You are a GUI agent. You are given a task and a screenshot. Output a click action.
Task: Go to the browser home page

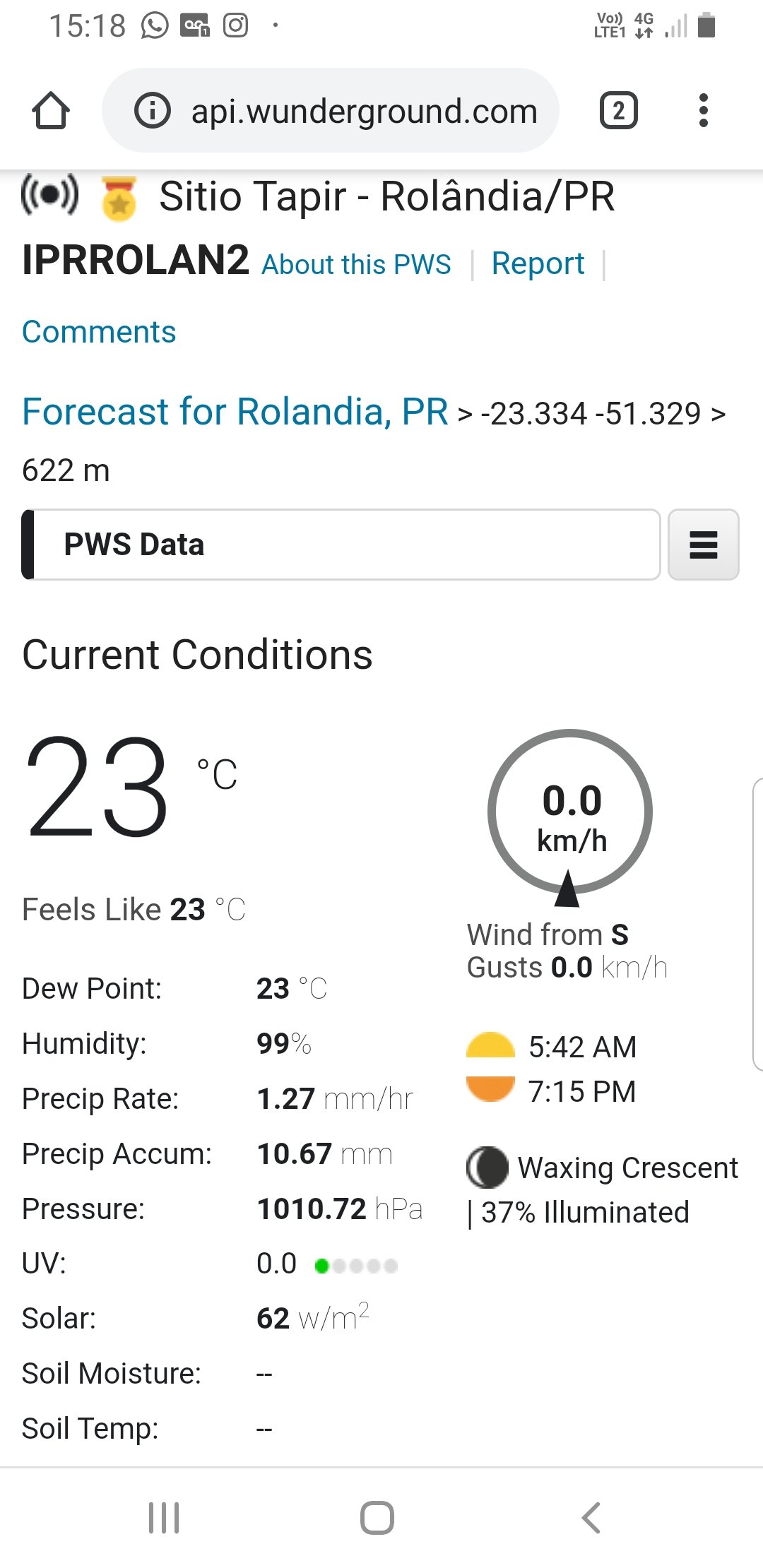pyautogui.click(x=51, y=111)
